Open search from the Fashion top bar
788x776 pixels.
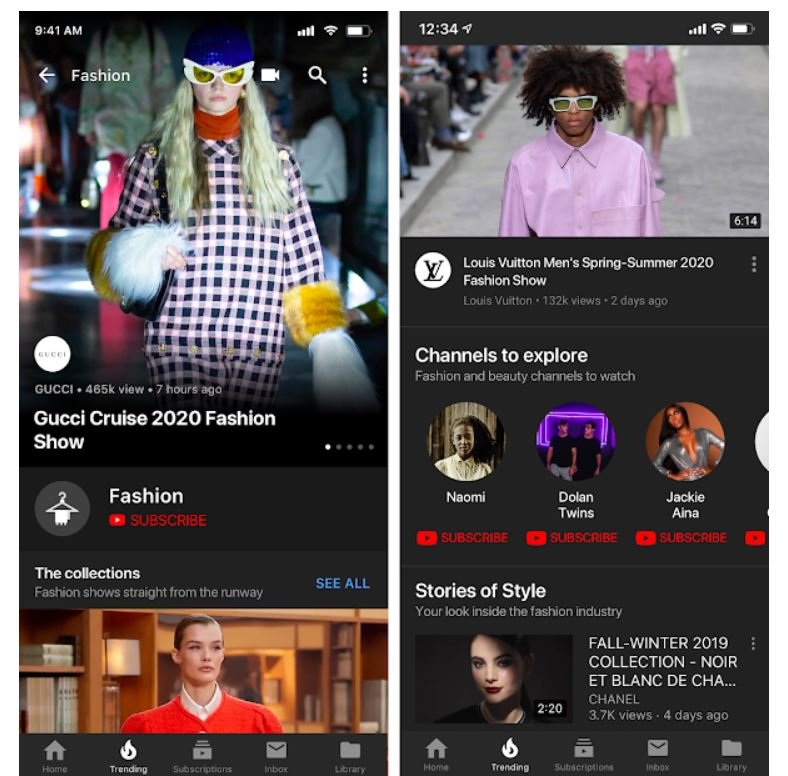[317, 75]
